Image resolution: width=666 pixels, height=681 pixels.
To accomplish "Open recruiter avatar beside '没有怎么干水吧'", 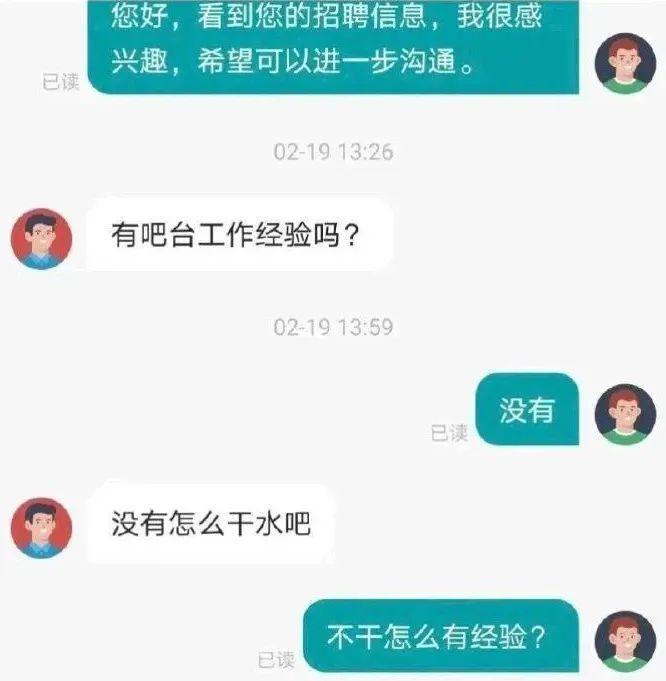I will [41, 528].
